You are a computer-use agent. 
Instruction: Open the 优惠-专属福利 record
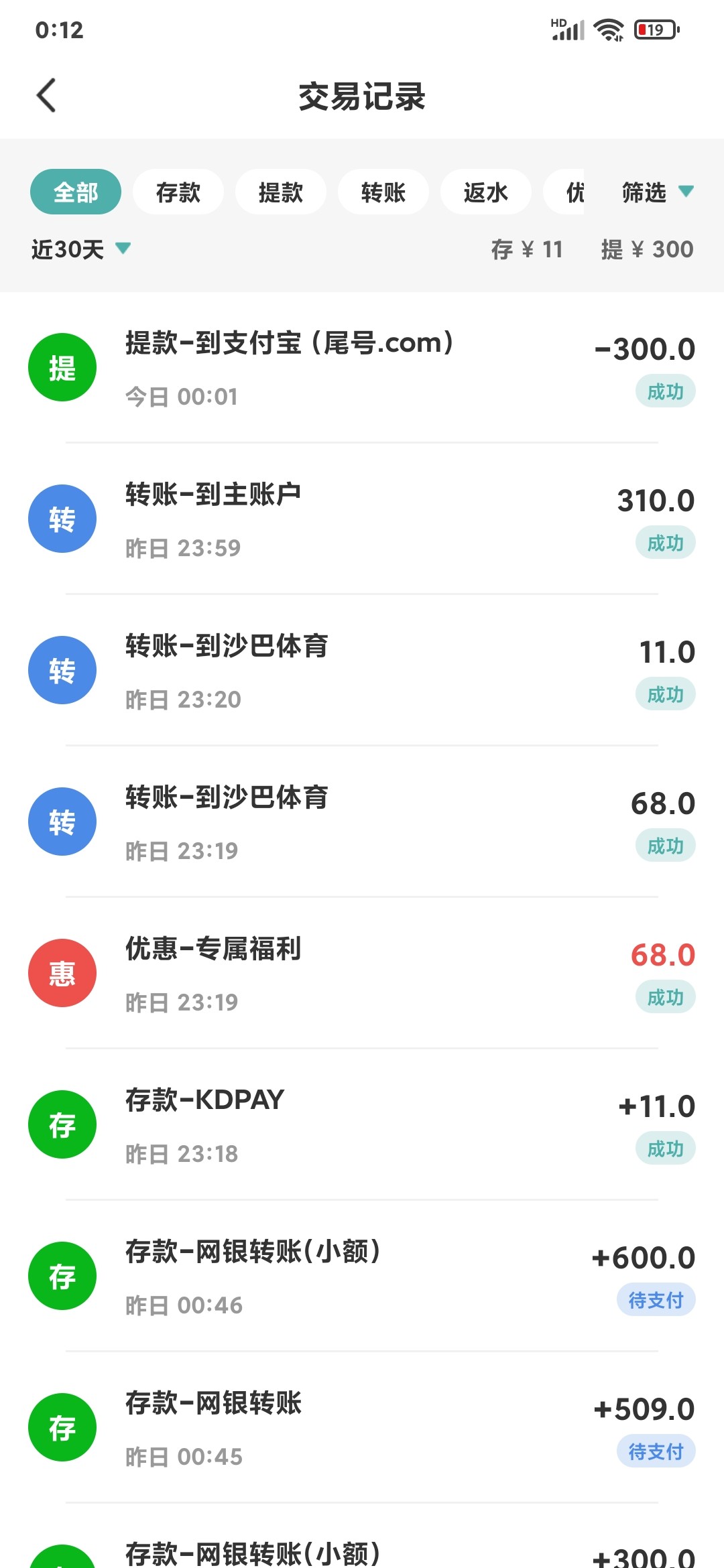[362, 973]
